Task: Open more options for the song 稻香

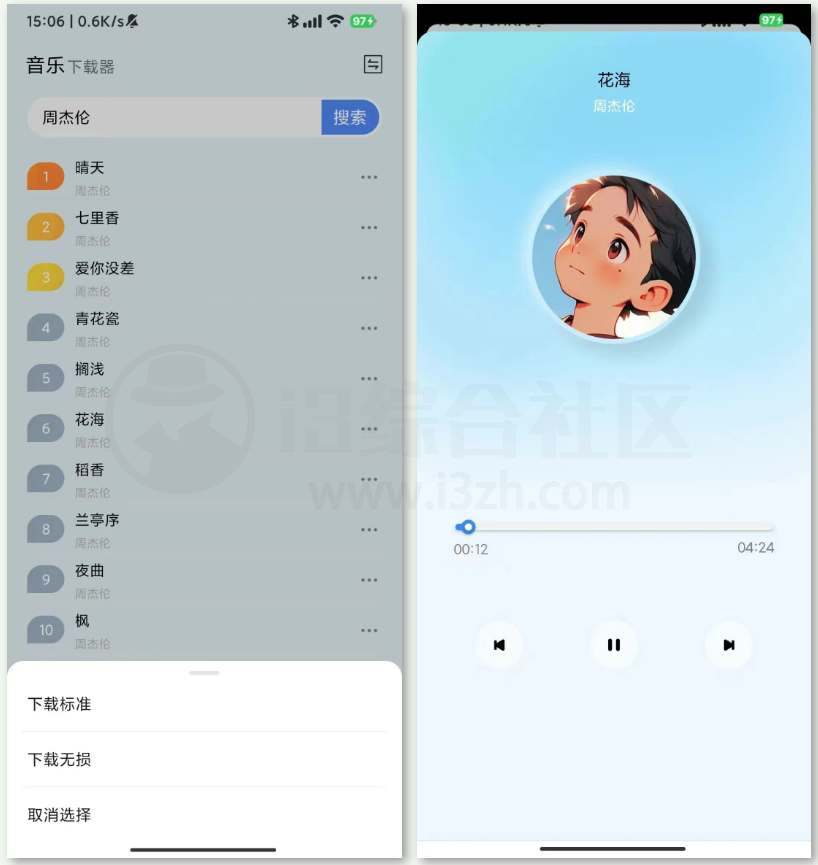Action: point(370,479)
